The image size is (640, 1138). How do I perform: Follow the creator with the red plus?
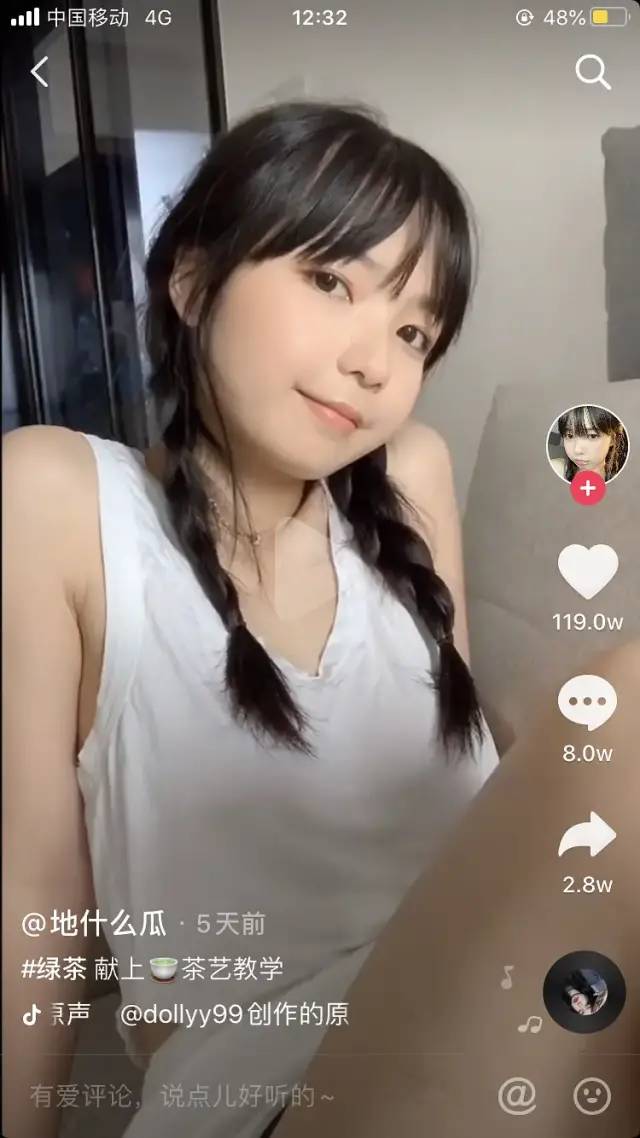[588, 489]
